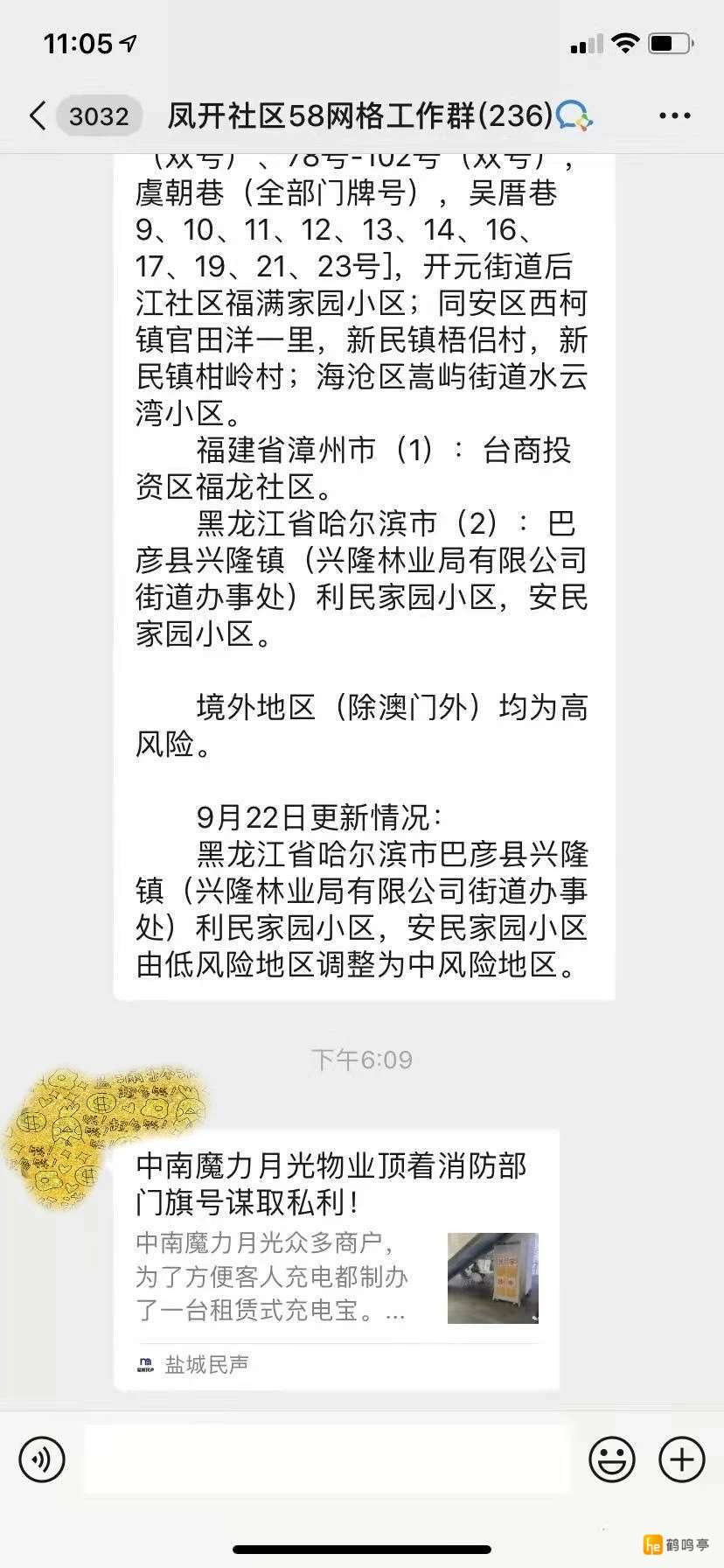Open the shared article about 中南魔力月光物业
724x1568 pixels.
pos(337,1258)
